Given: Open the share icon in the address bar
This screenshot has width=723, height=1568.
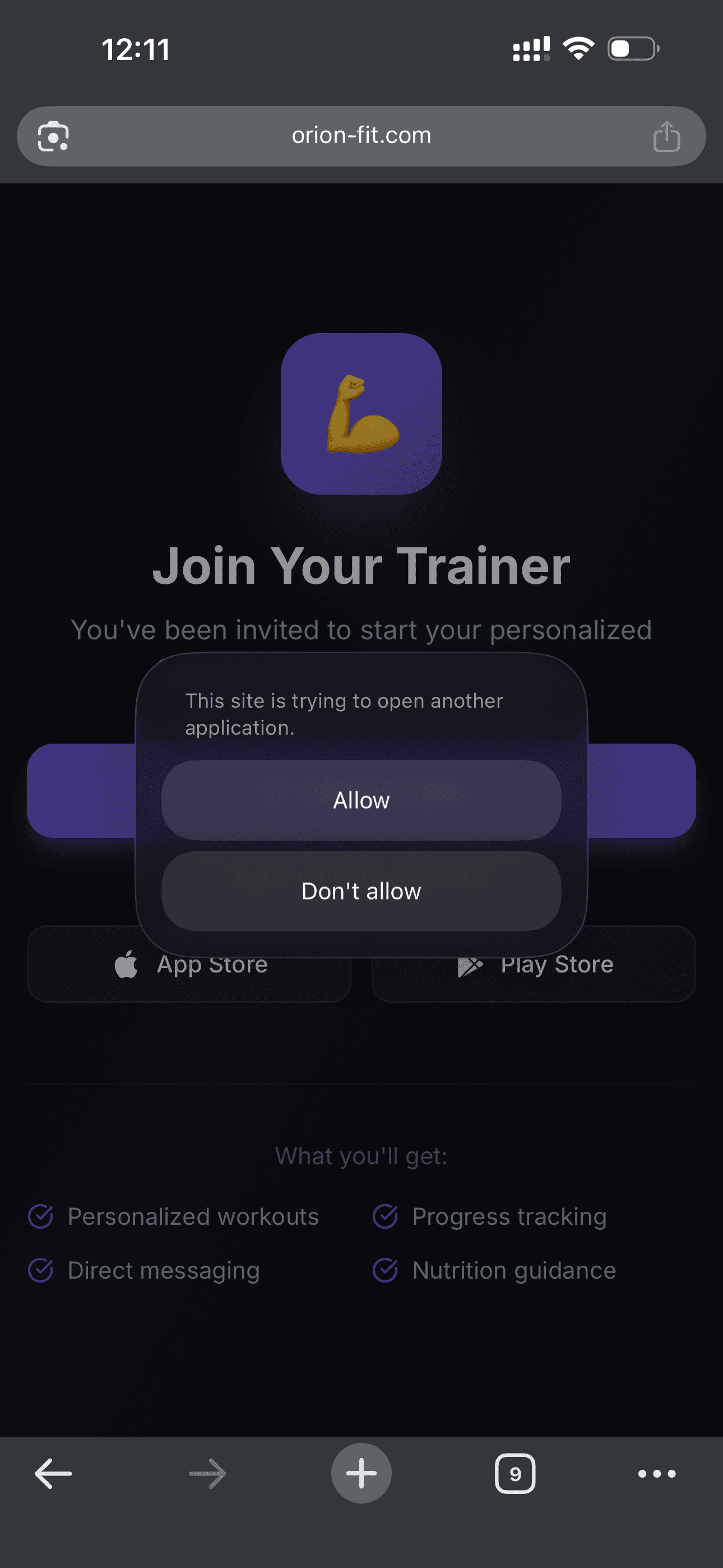Looking at the screenshot, I should pos(666,136).
